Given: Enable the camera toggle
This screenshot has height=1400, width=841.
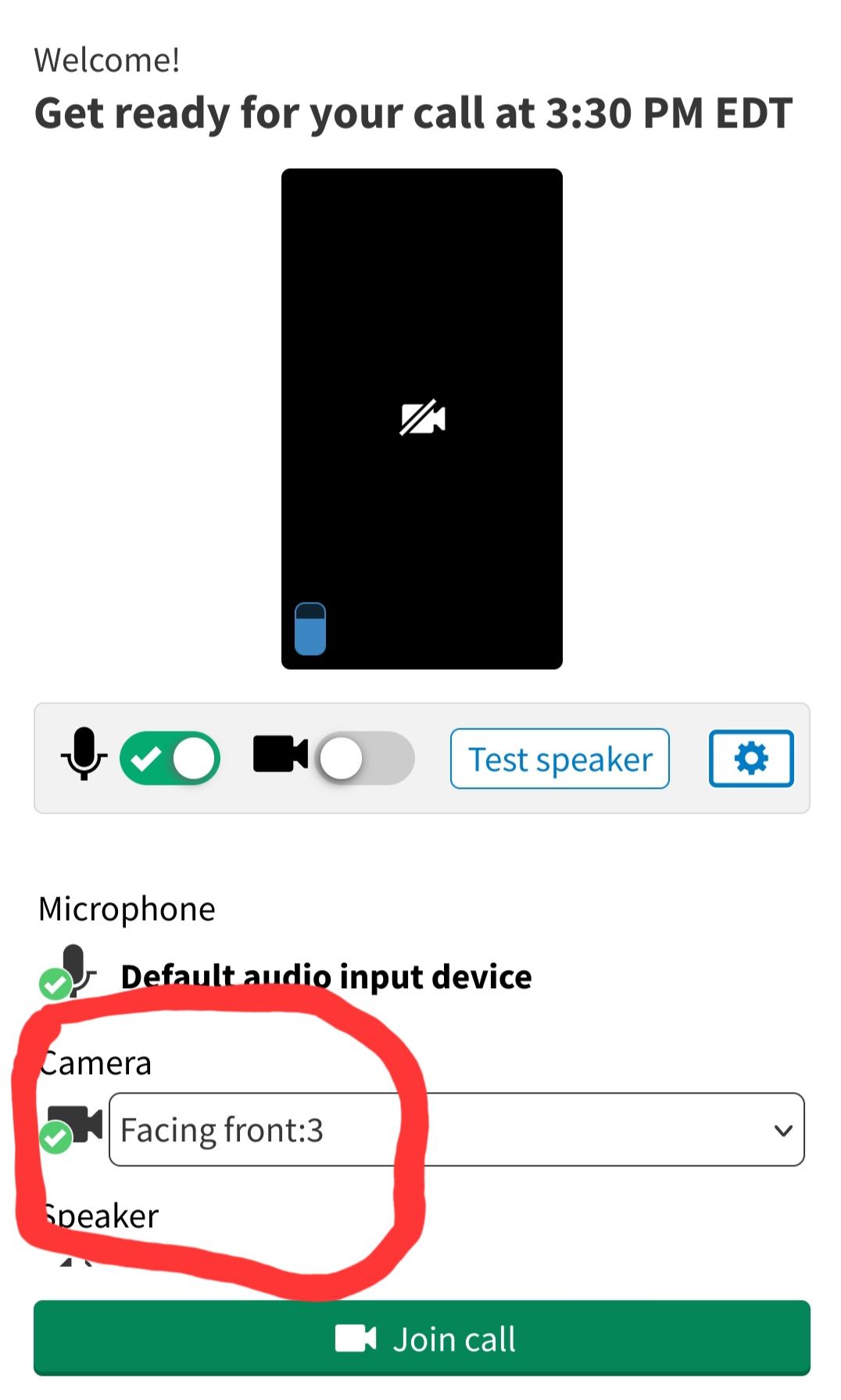Looking at the screenshot, I should 365,758.
